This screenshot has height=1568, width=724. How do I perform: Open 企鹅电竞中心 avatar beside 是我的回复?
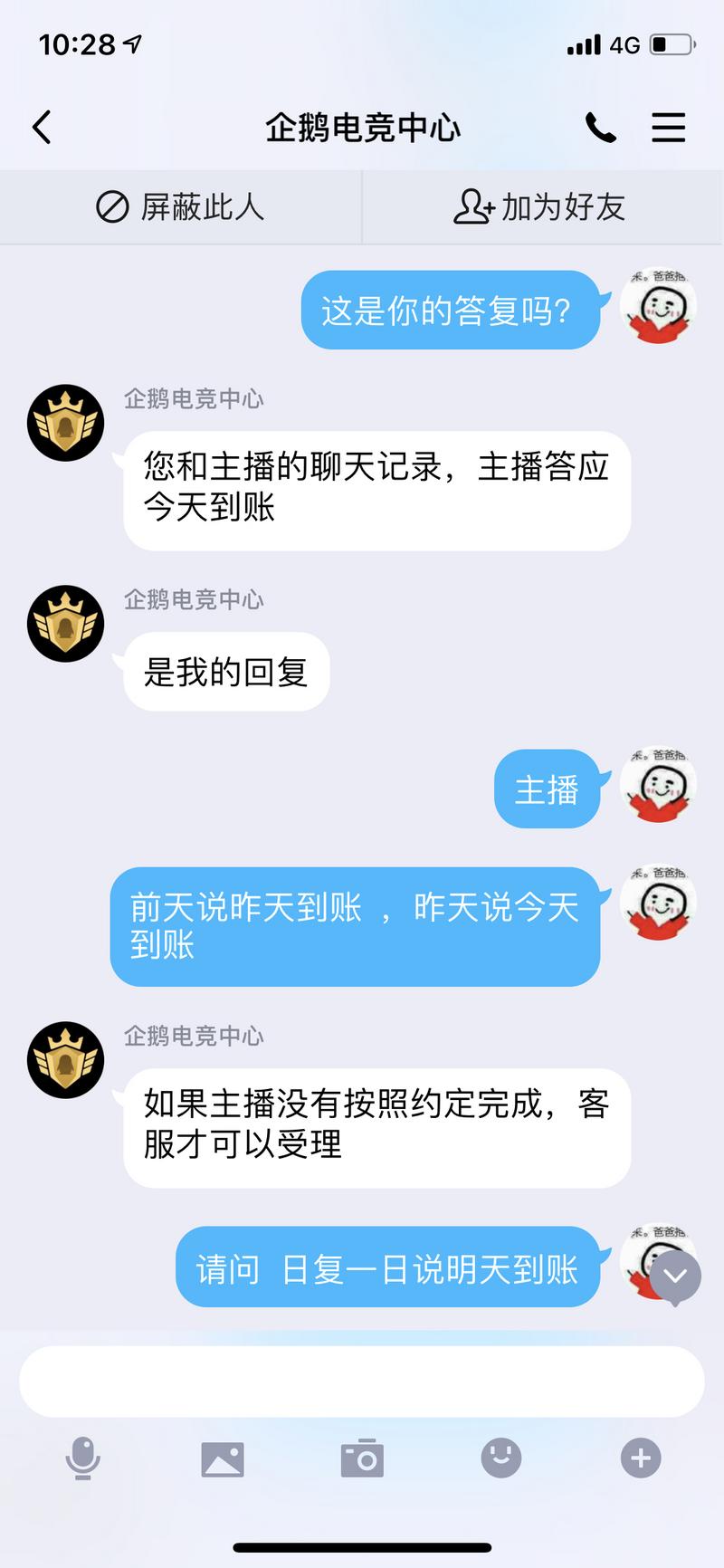pos(65,624)
